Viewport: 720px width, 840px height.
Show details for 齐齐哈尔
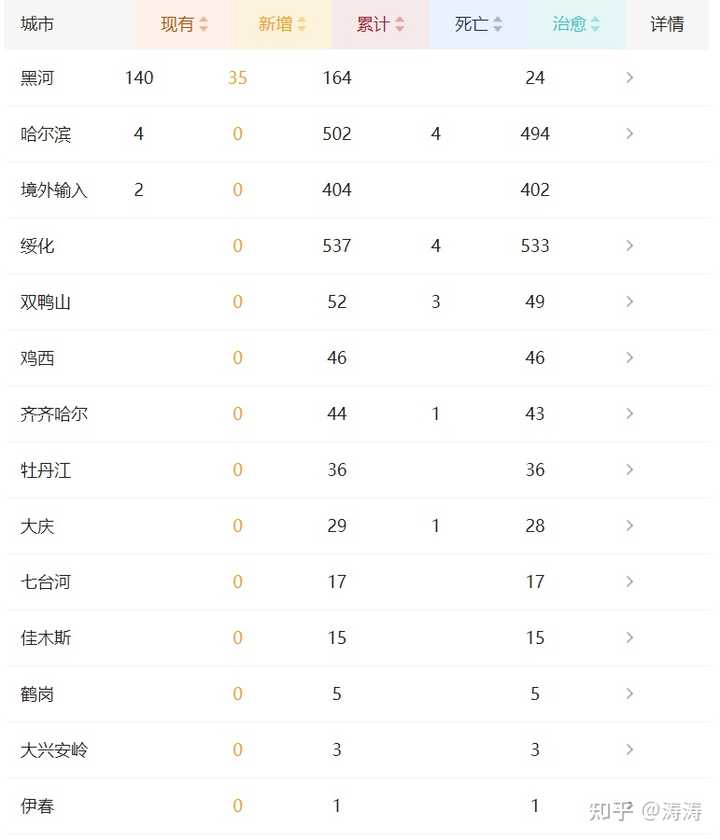click(x=630, y=414)
